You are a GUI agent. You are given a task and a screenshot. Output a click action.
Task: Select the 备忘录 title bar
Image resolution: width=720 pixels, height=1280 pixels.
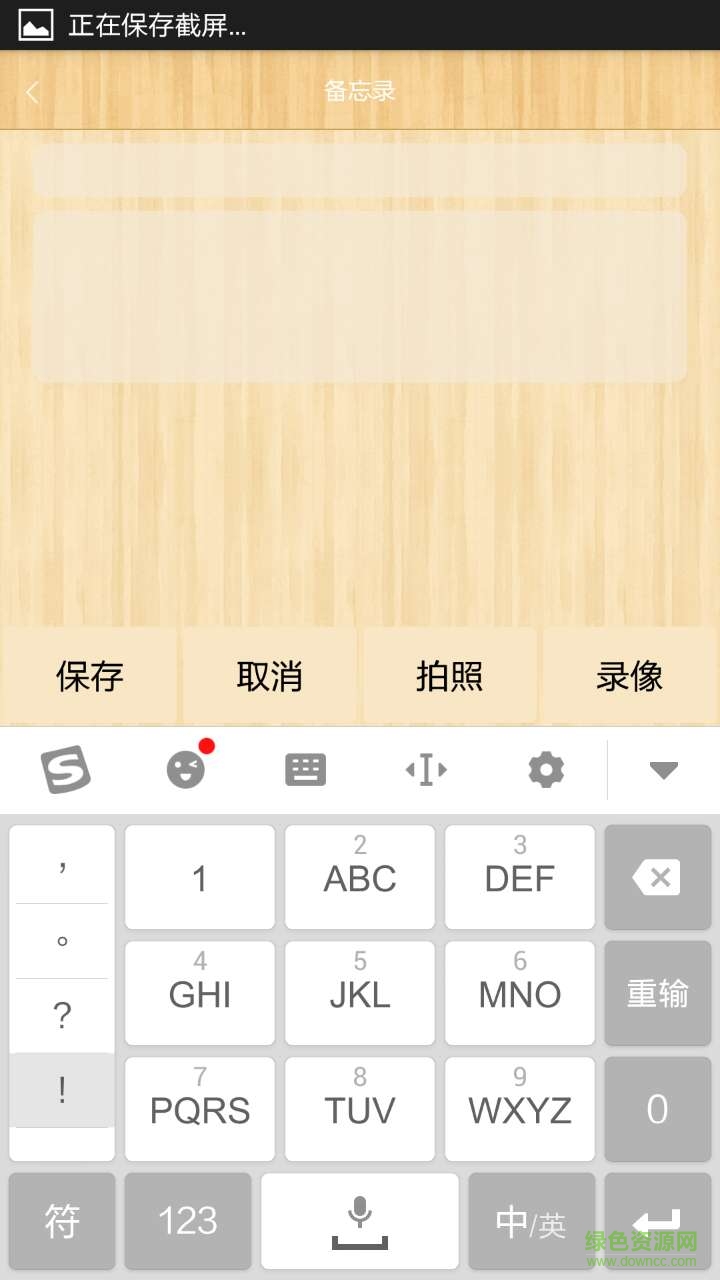pos(360,91)
